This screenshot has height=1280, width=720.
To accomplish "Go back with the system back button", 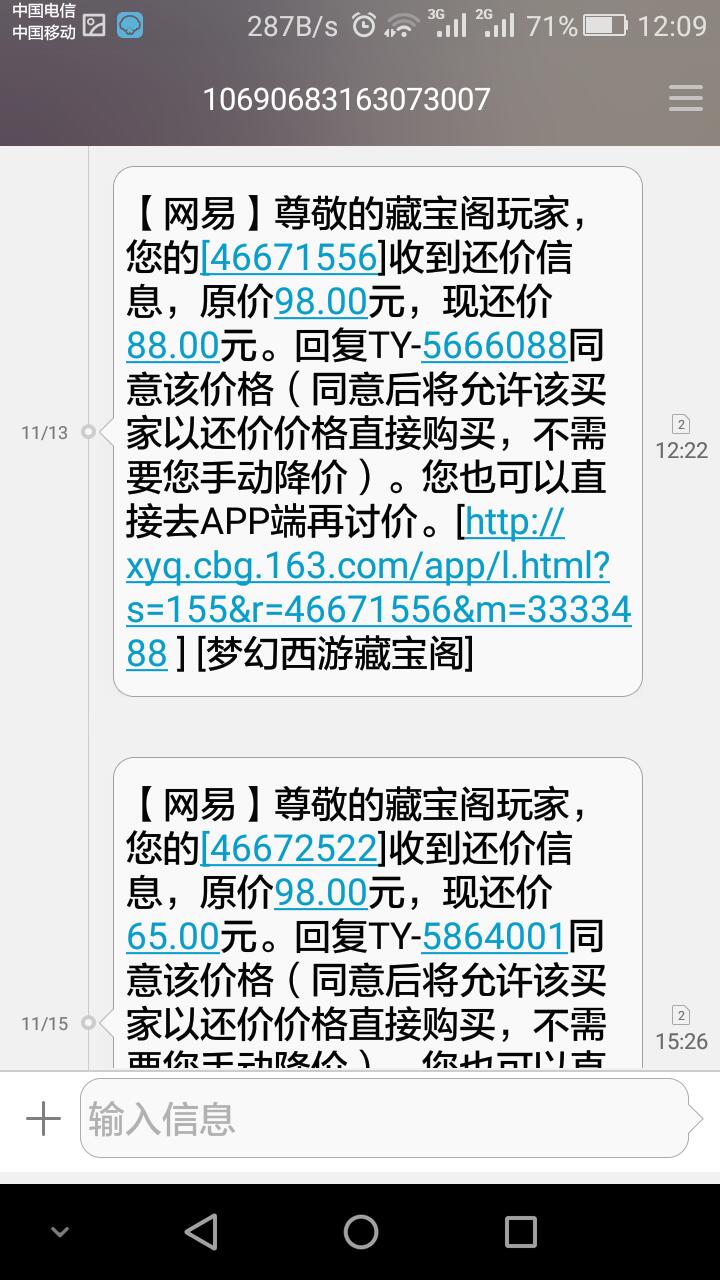I will [x=201, y=1232].
